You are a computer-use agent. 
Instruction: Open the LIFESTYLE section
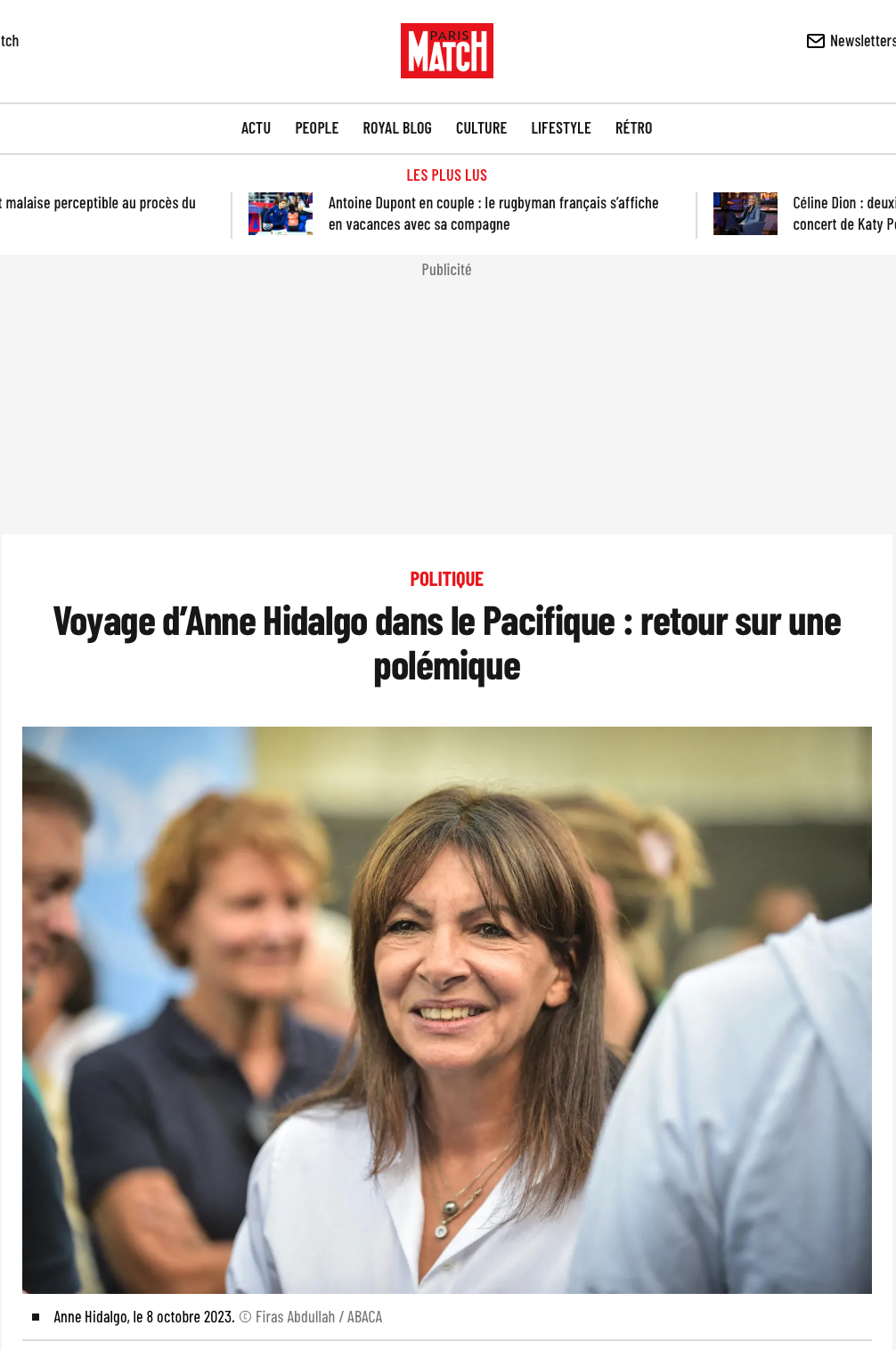pos(560,128)
